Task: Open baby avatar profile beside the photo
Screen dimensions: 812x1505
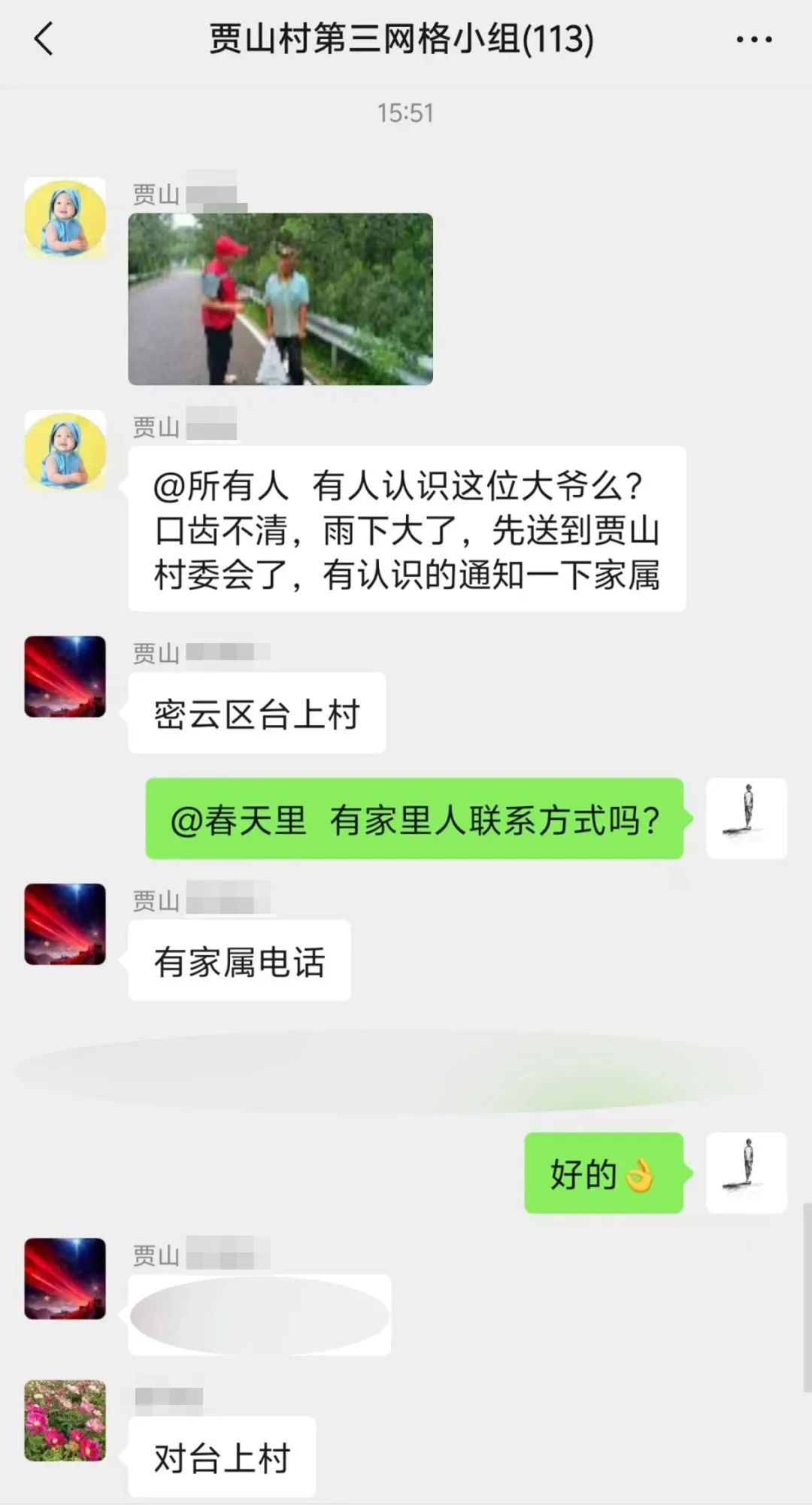Action: (x=65, y=218)
